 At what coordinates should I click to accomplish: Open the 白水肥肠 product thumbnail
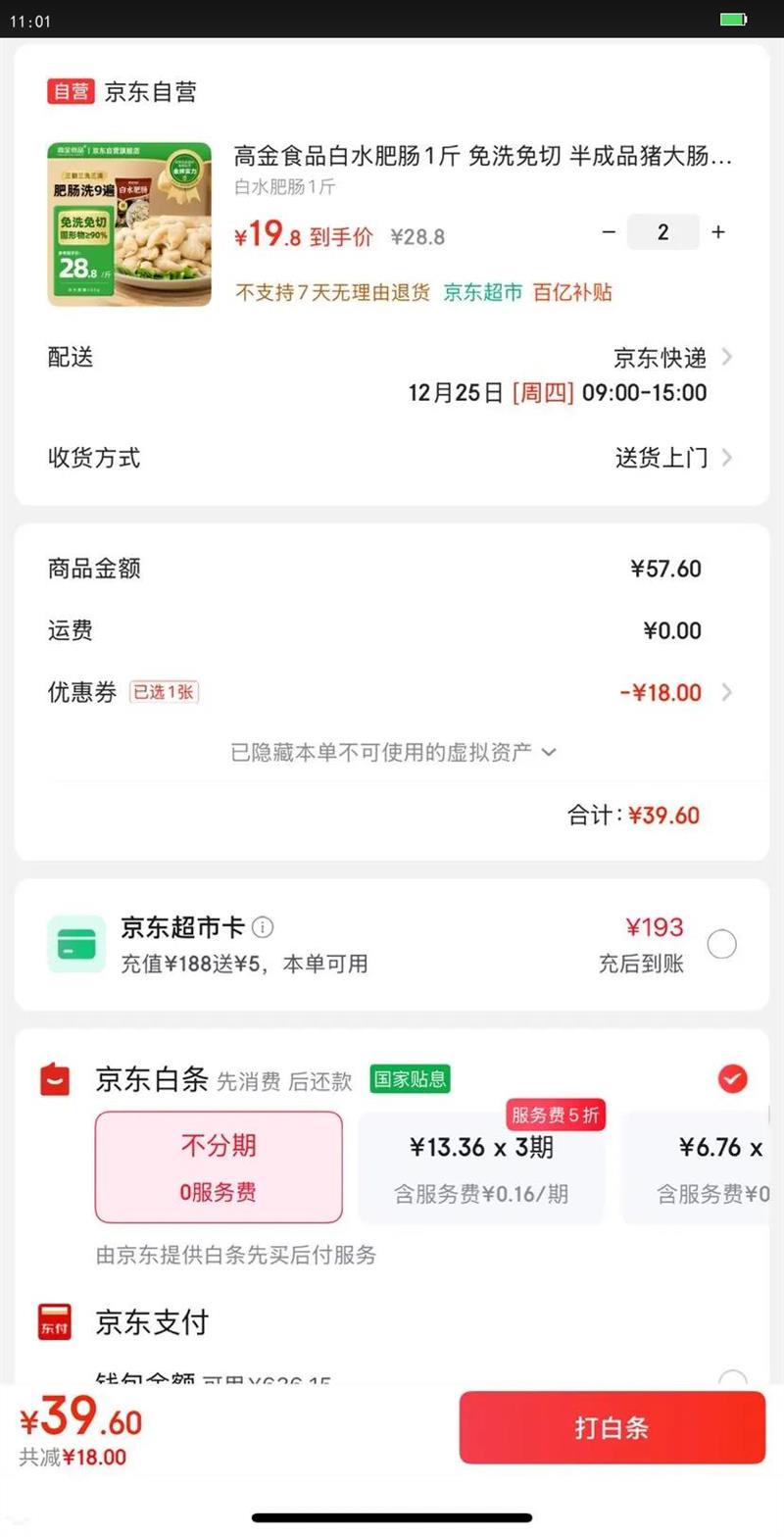(x=129, y=224)
